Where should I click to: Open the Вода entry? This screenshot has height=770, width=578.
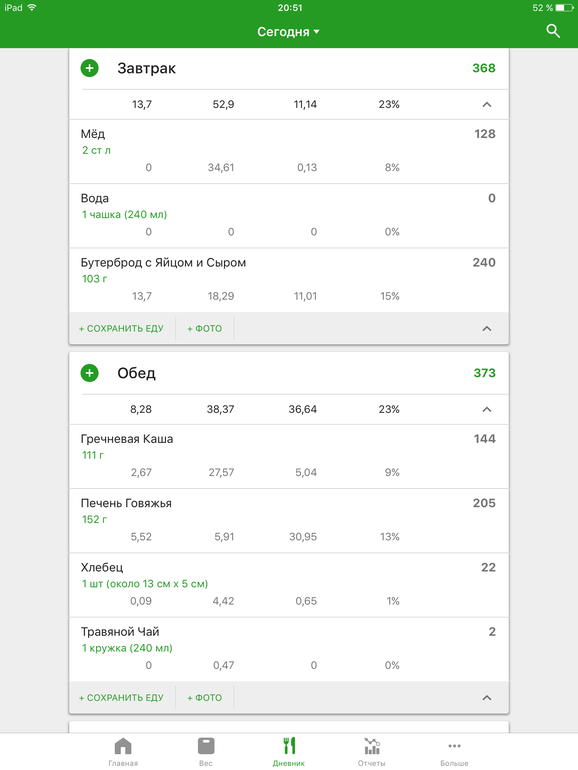click(289, 216)
